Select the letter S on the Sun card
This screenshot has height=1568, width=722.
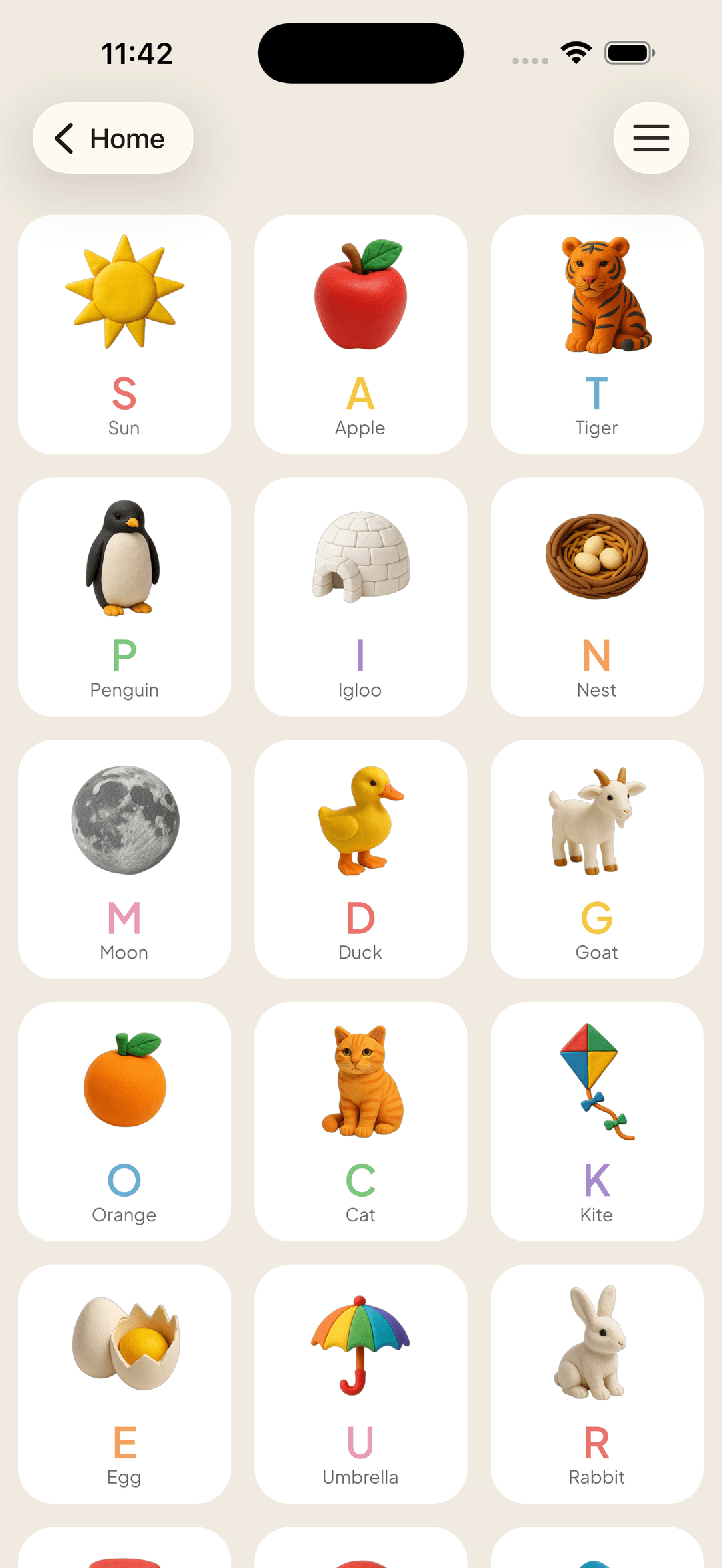(x=124, y=394)
